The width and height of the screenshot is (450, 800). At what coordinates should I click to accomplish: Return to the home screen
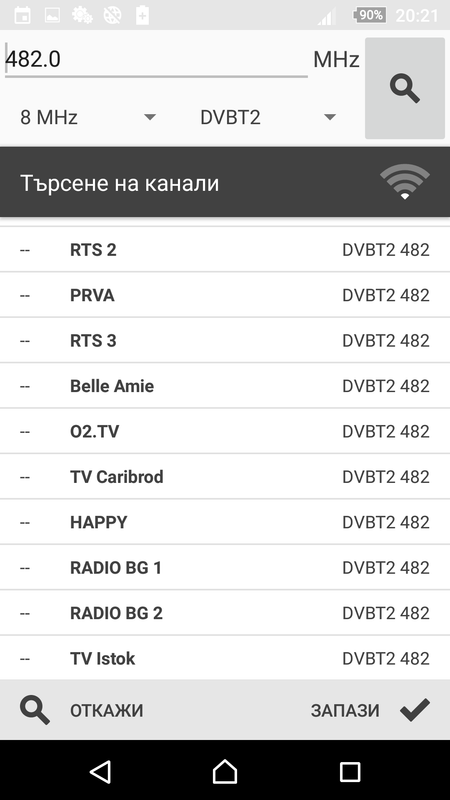pos(225,771)
